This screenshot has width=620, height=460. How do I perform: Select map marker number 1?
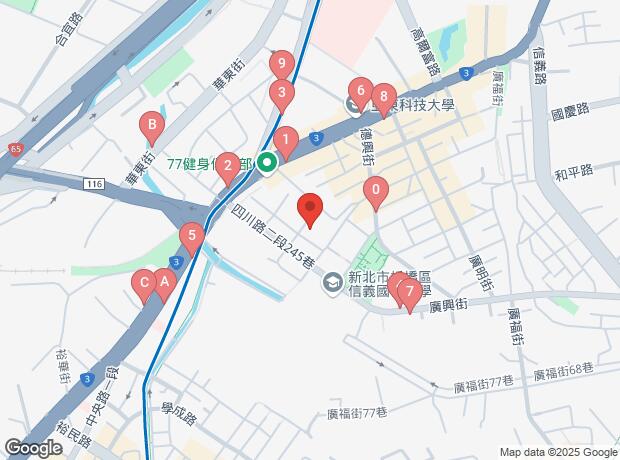(286, 141)
